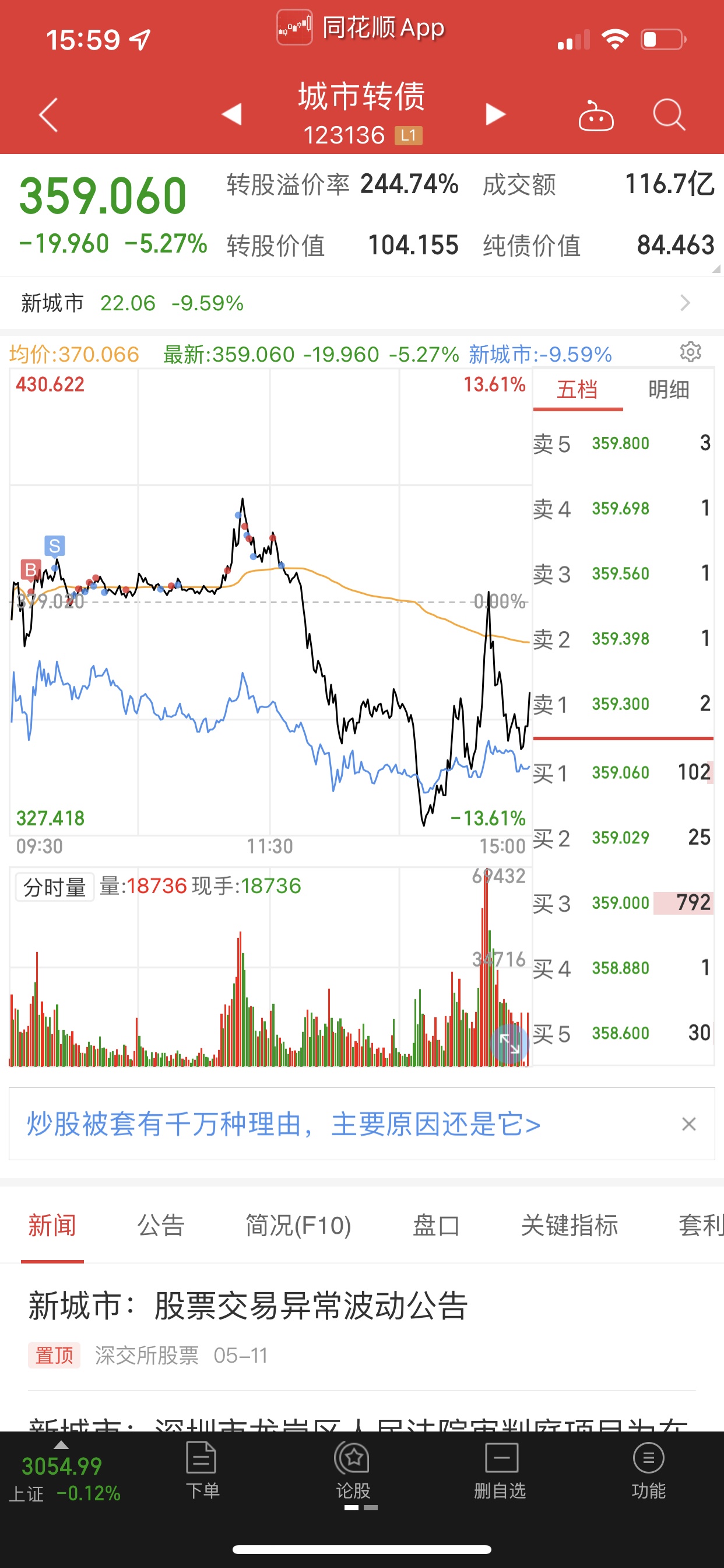The height and width of the screenshot is (1568, 724).
Task: Switch to the 盘口 tab
Action: click(x=435, y=1226)
